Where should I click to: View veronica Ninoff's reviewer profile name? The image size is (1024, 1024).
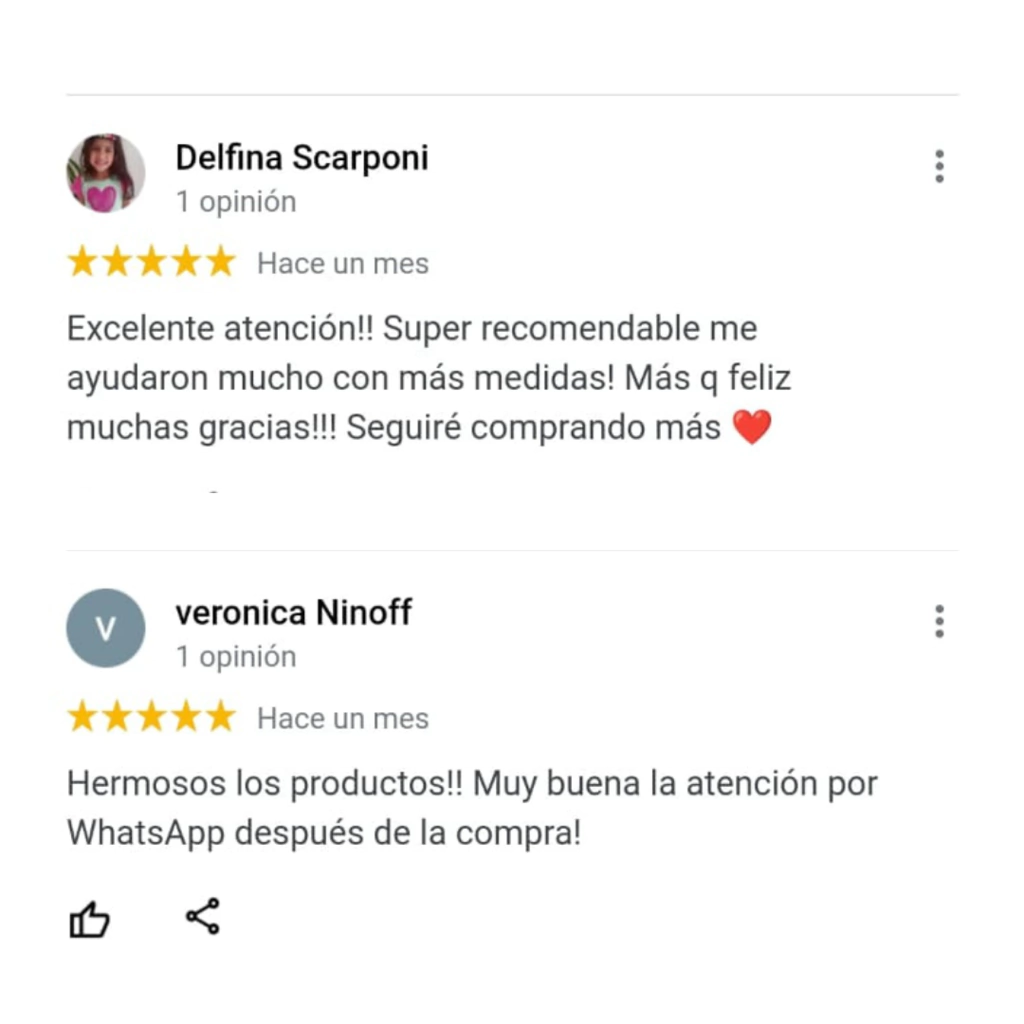(x=293, y=612)
